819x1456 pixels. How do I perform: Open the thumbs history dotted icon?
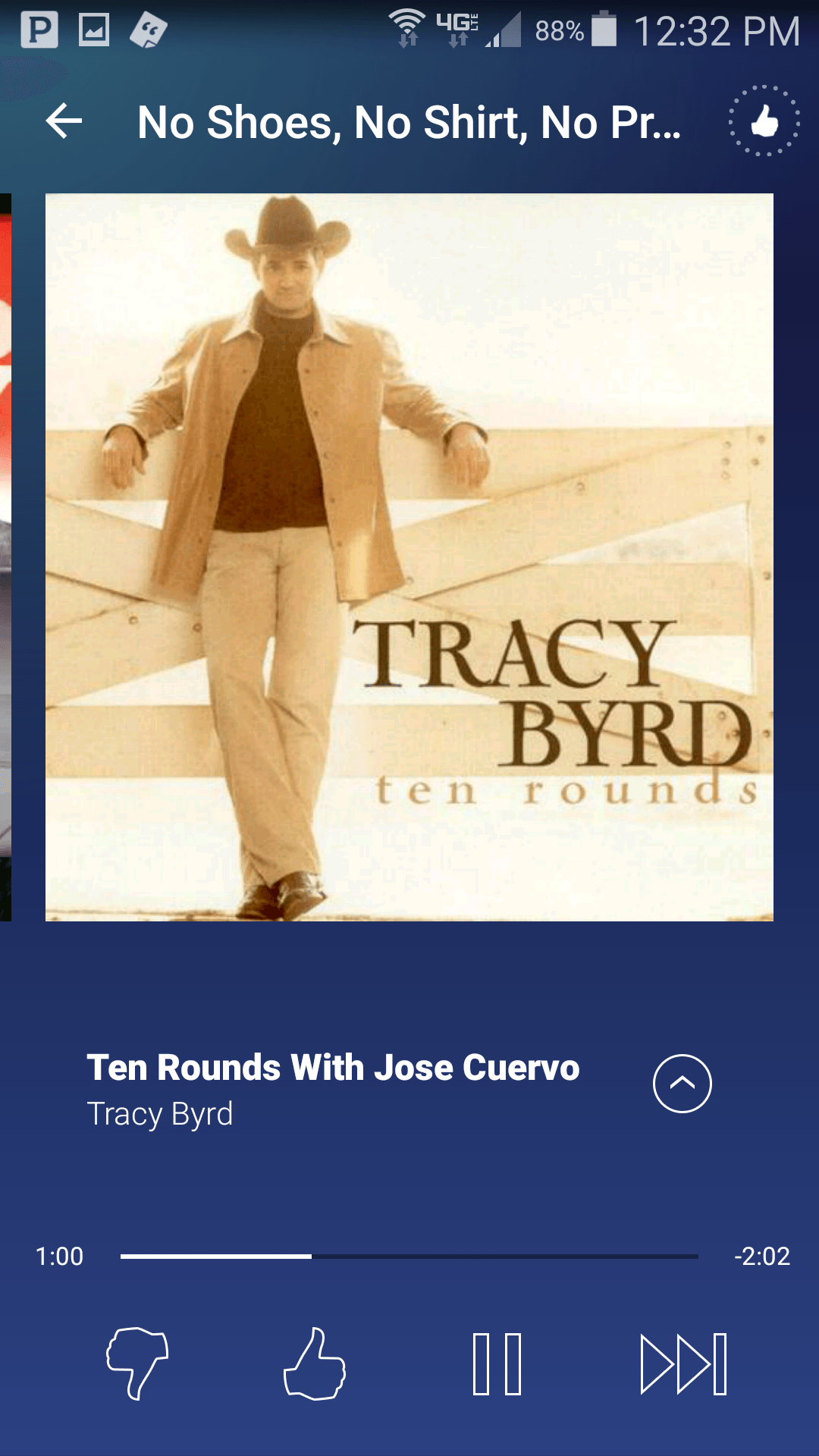tap(764, 121)
